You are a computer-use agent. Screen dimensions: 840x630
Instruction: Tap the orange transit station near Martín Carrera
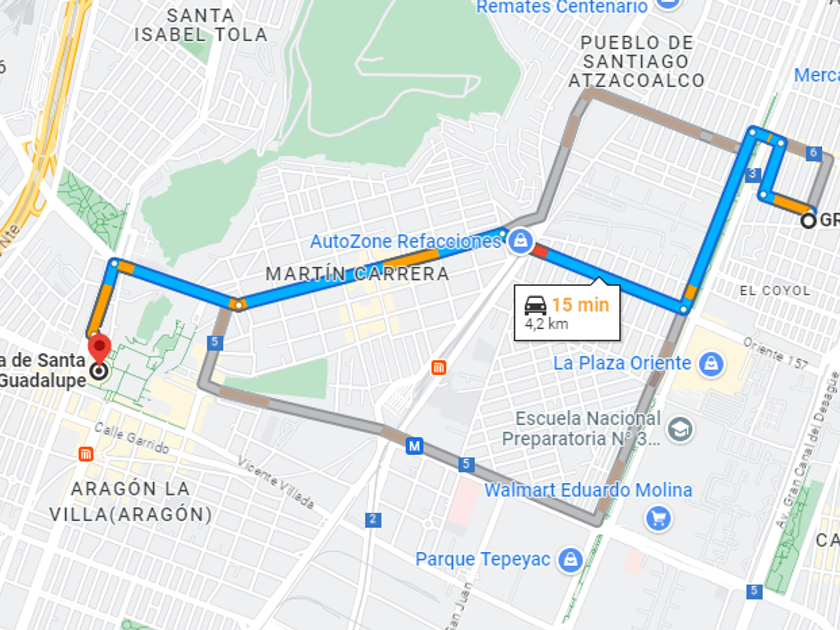tap(439, 368)
